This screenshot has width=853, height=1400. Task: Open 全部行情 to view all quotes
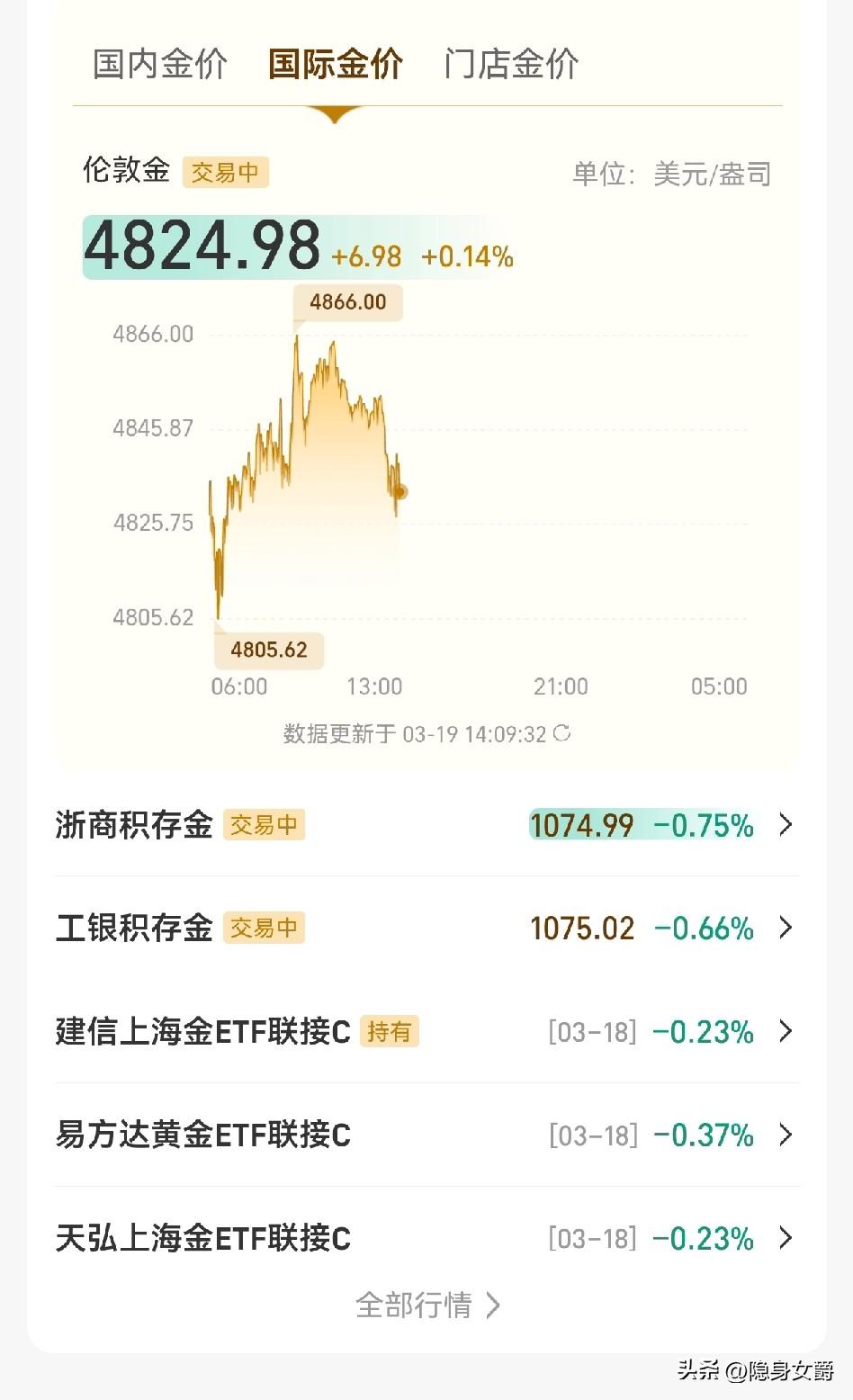[419, 1306]
